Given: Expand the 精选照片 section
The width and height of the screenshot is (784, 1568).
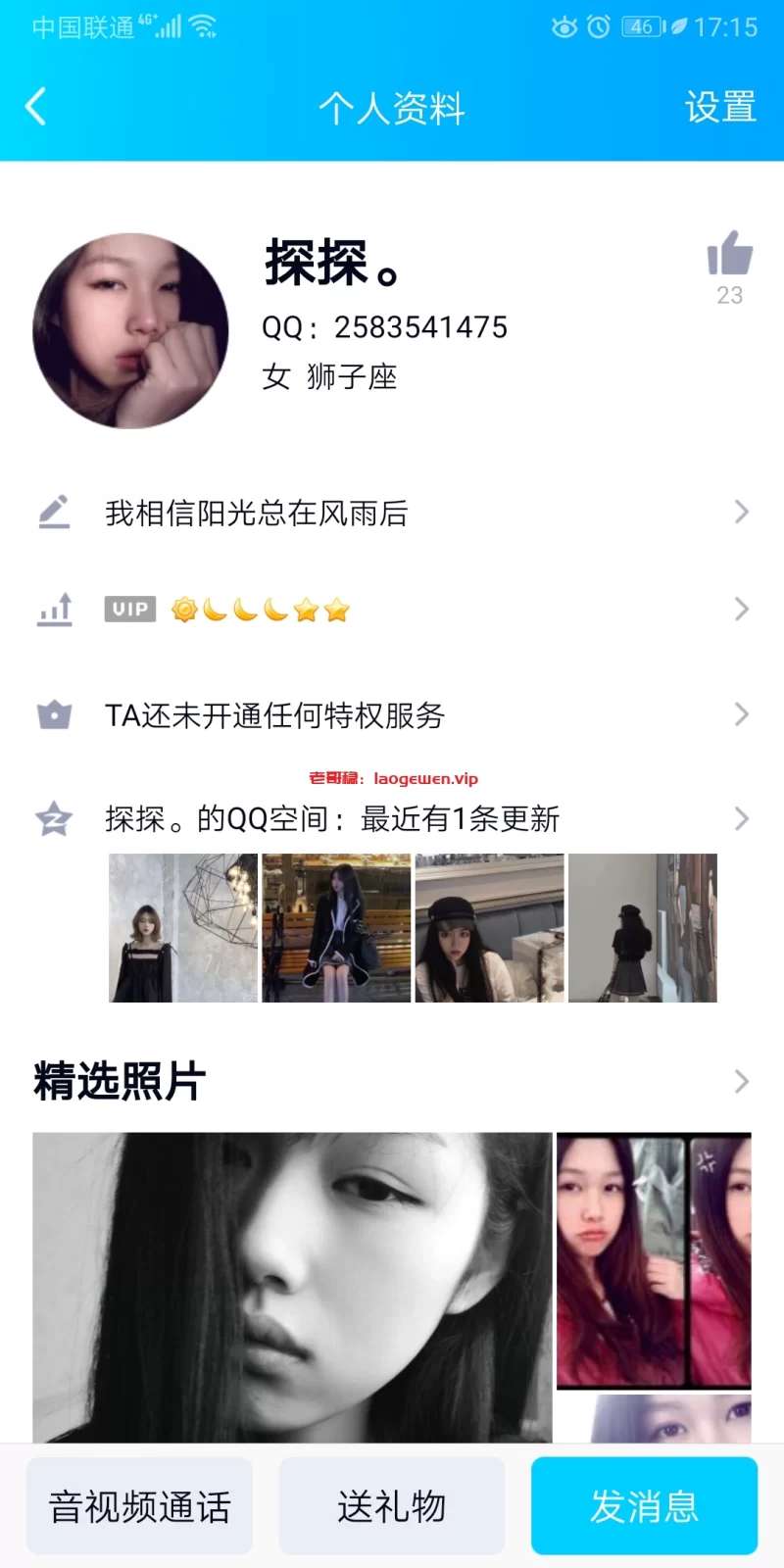Looking at the screenshot, I should (741, 1082).
